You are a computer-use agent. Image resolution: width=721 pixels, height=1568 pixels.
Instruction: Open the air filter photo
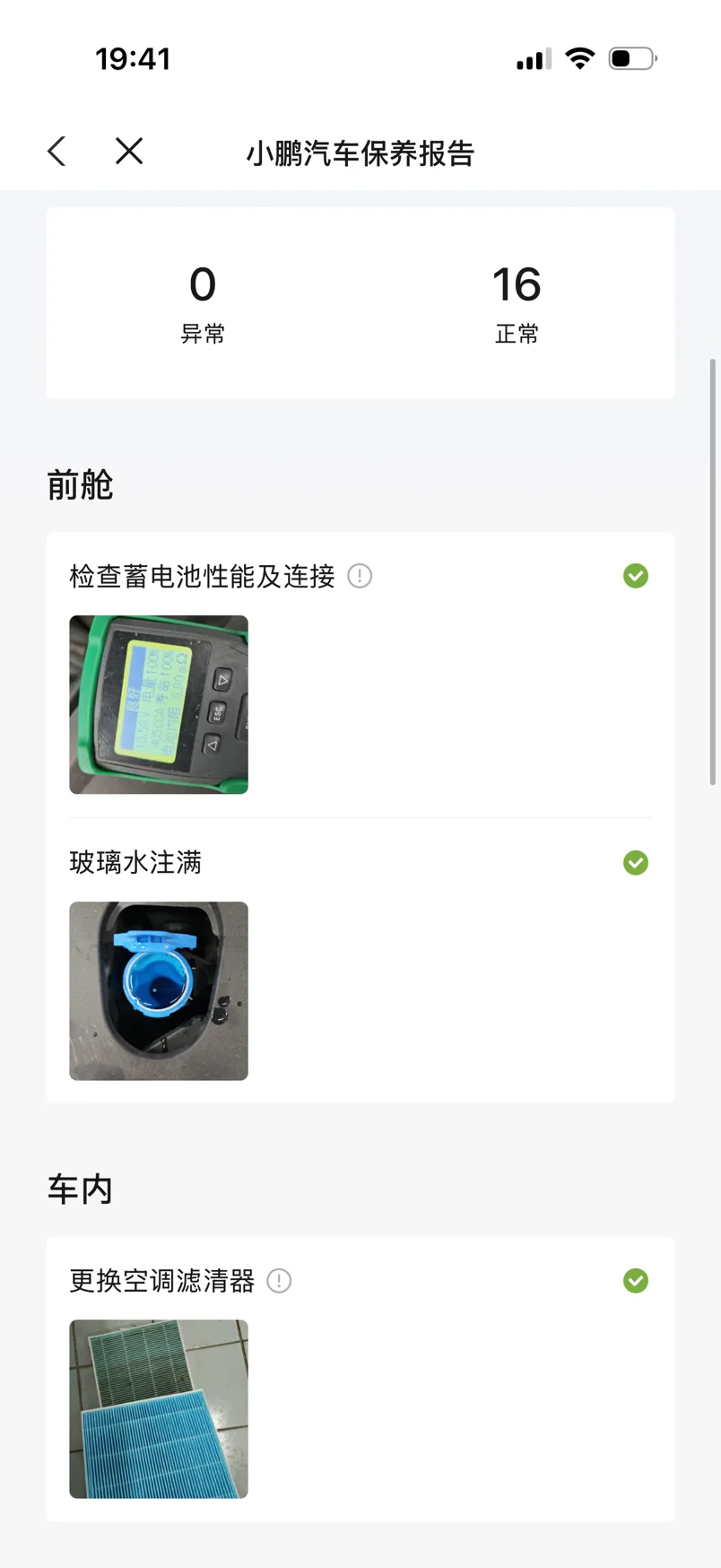[x=159, y=1408]
